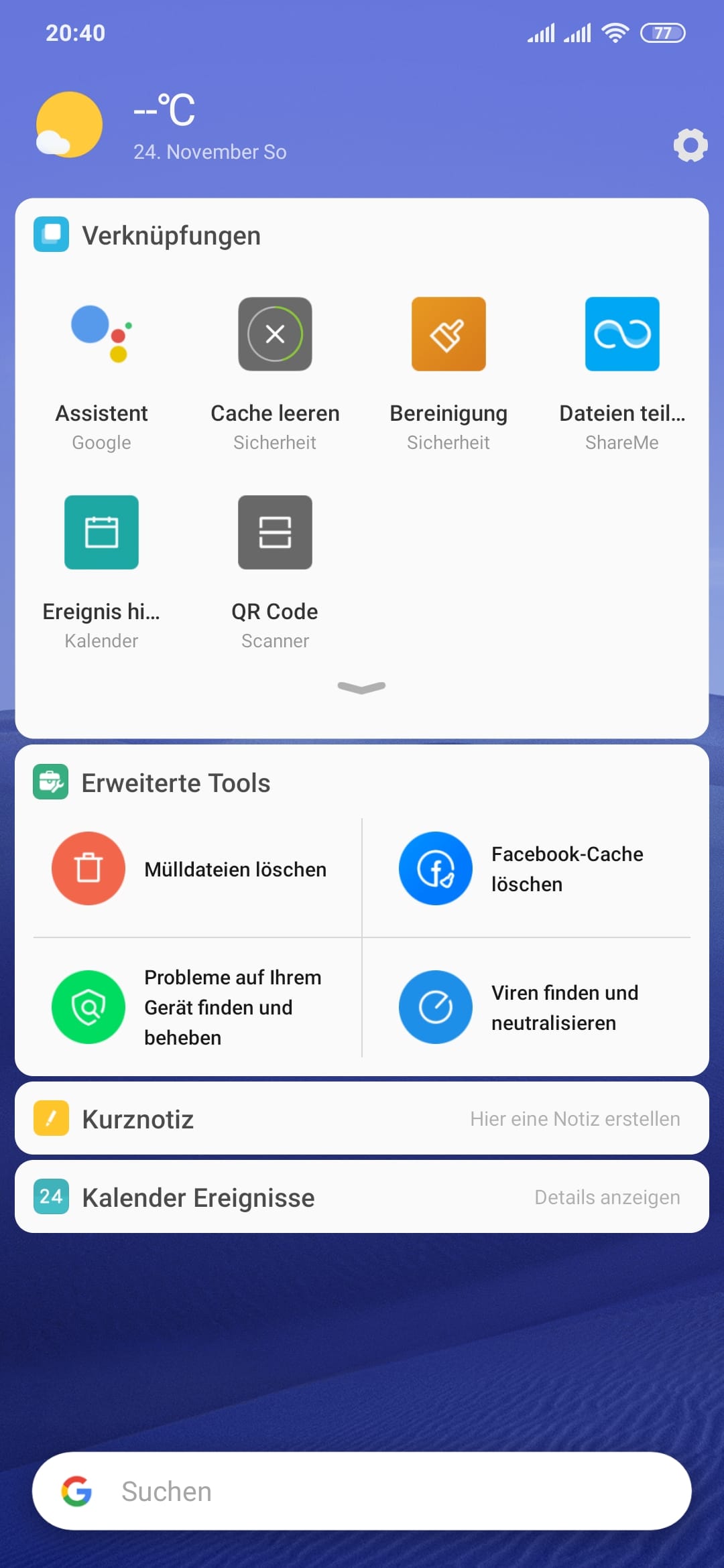Show details for Kalender Ereignisse
The image size is (724, 1568).
tap(607, 1197)
